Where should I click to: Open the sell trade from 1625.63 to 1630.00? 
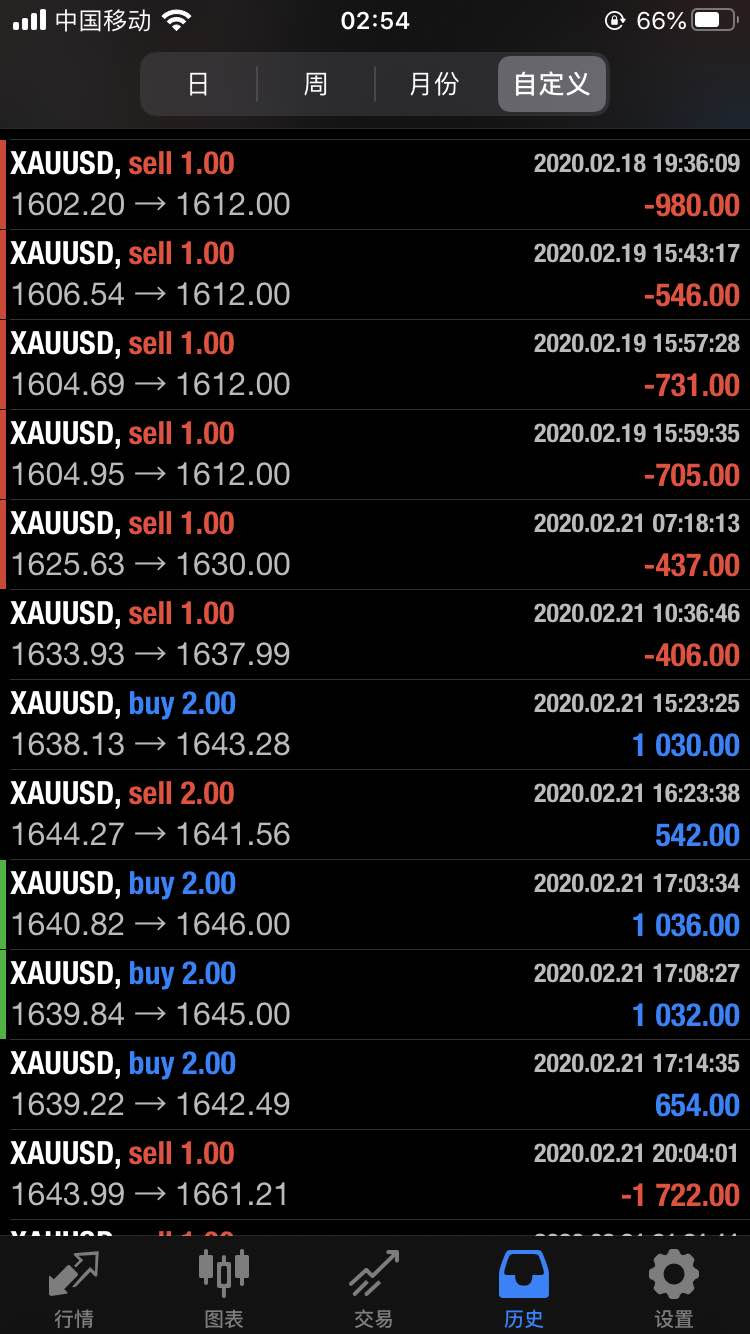[x=375, y=545]
